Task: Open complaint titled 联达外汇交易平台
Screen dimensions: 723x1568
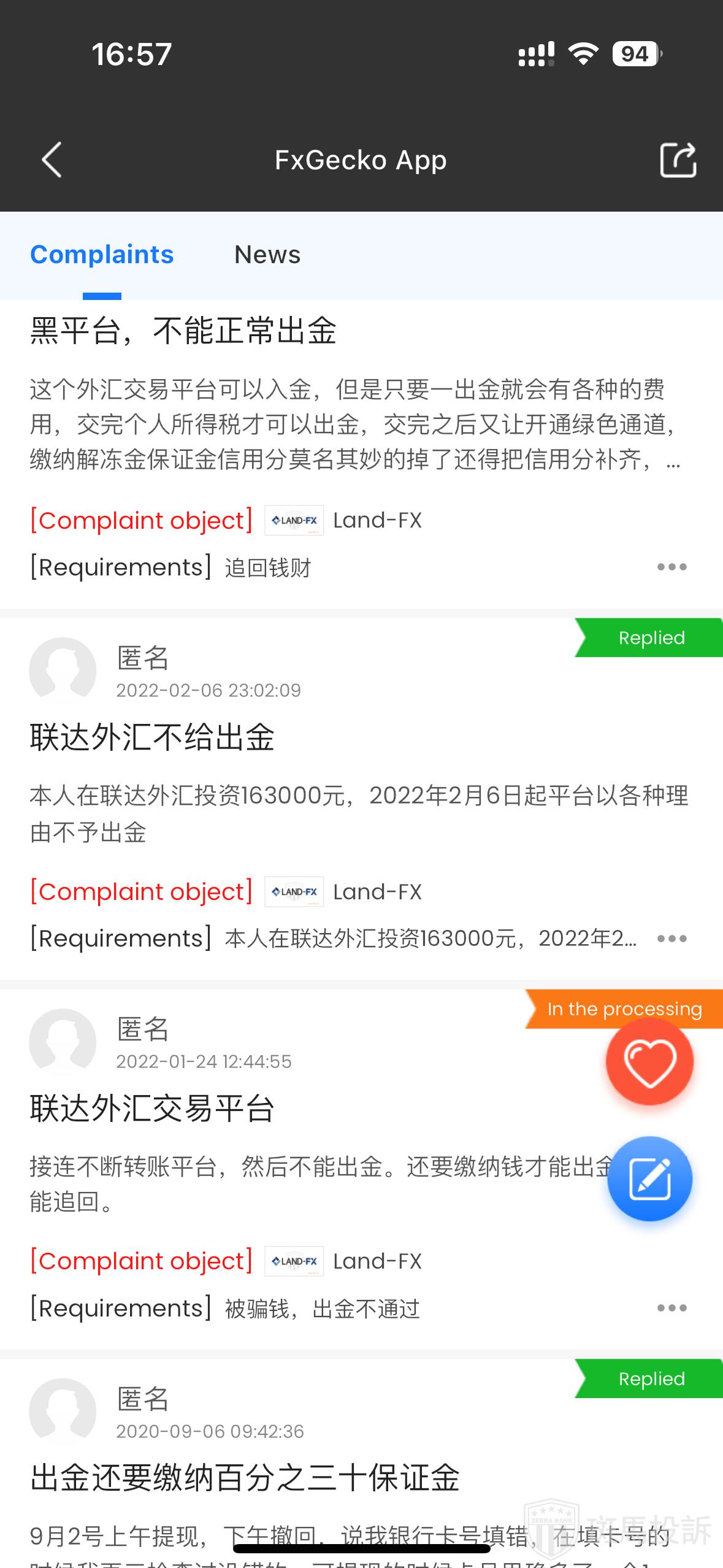Action: coord(152,1108)
